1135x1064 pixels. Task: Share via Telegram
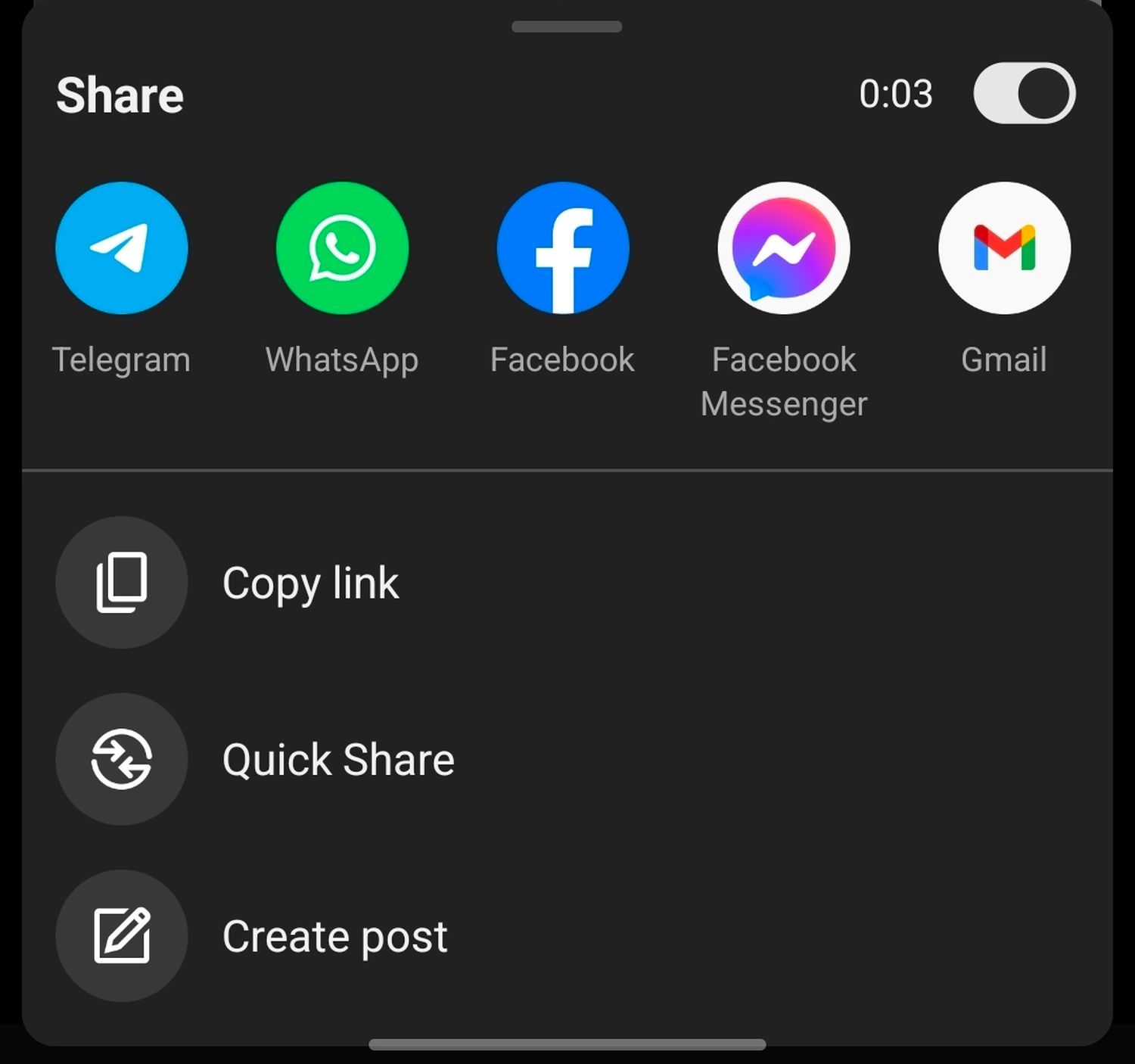pyautogui.click(x=121, y=248)
